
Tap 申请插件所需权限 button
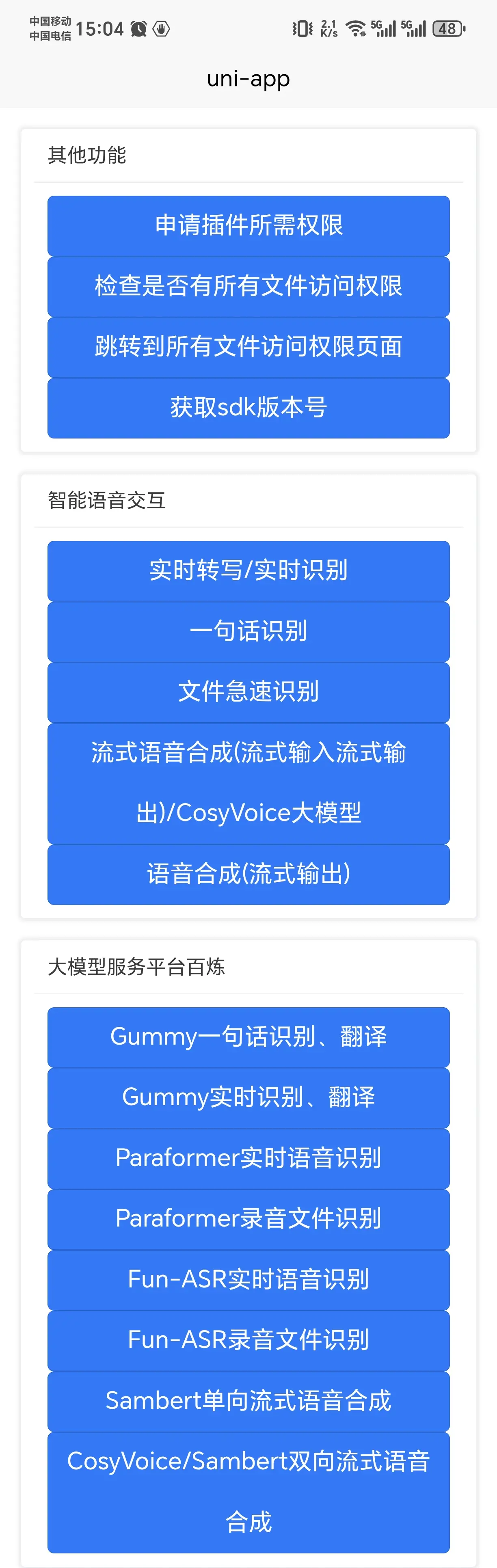pyautogui.click(x=248, y=225)
